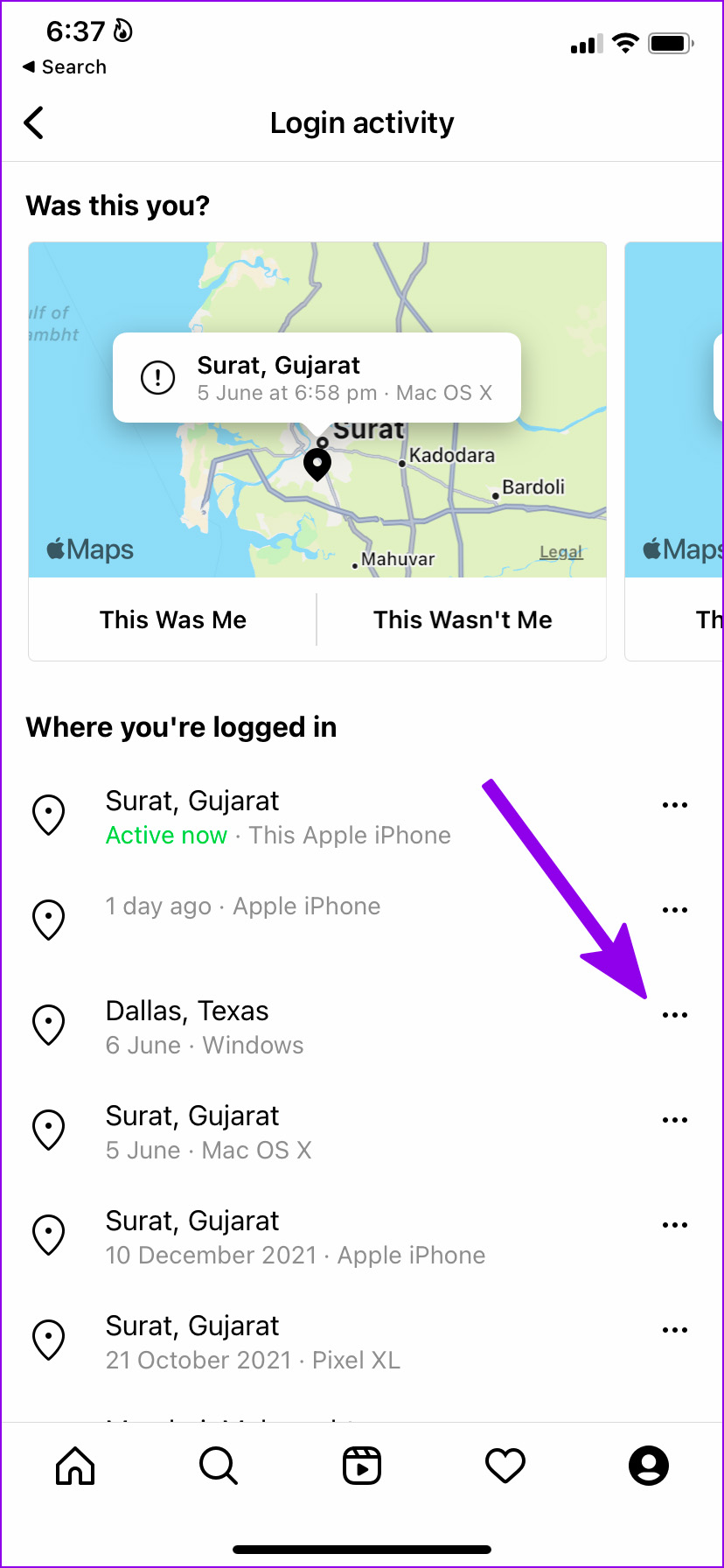Open options for the 5 June Mac OS X session

pyautogui.click(x=674, y=1120)
